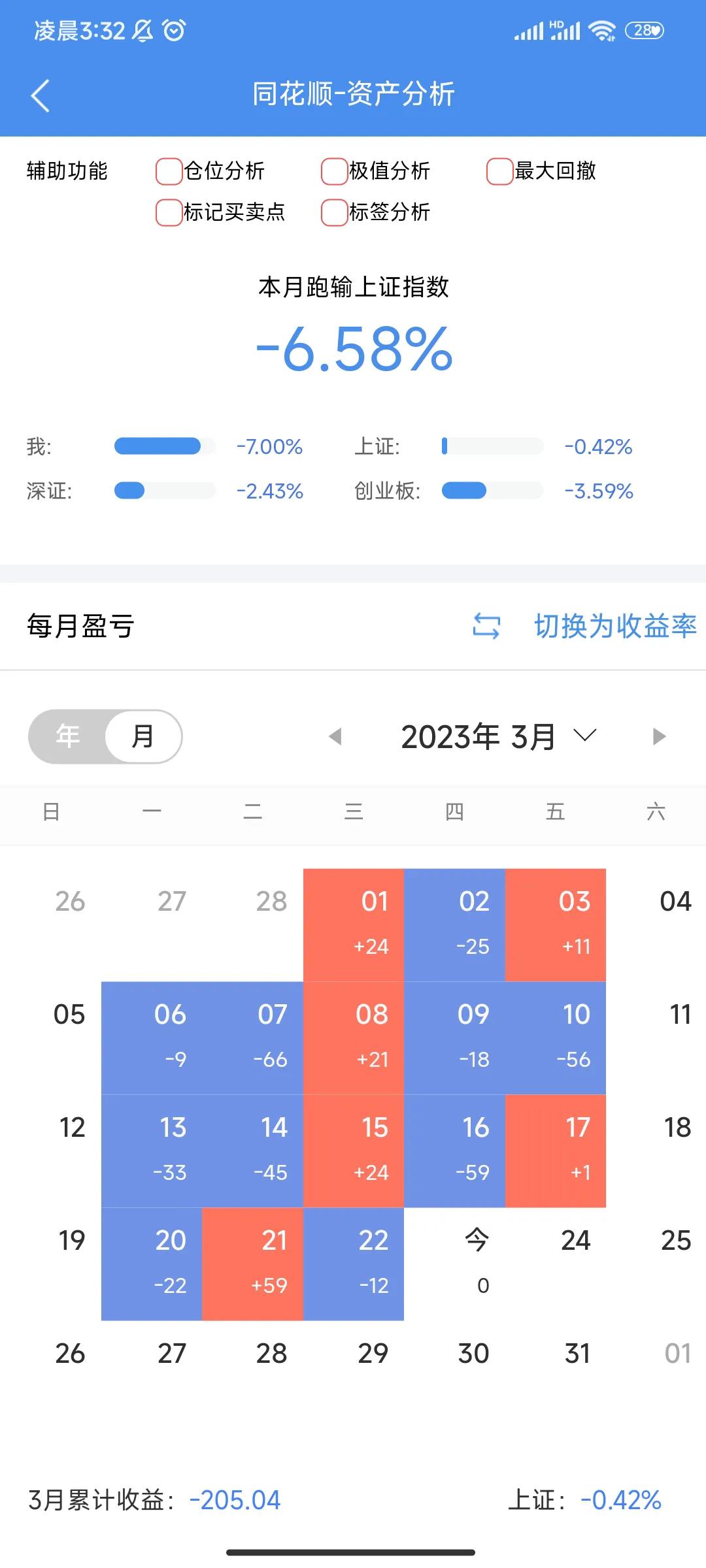This screenshot has width=706, height=1568.
Task: Go back using the header arrow
Action: coord(41,95)
